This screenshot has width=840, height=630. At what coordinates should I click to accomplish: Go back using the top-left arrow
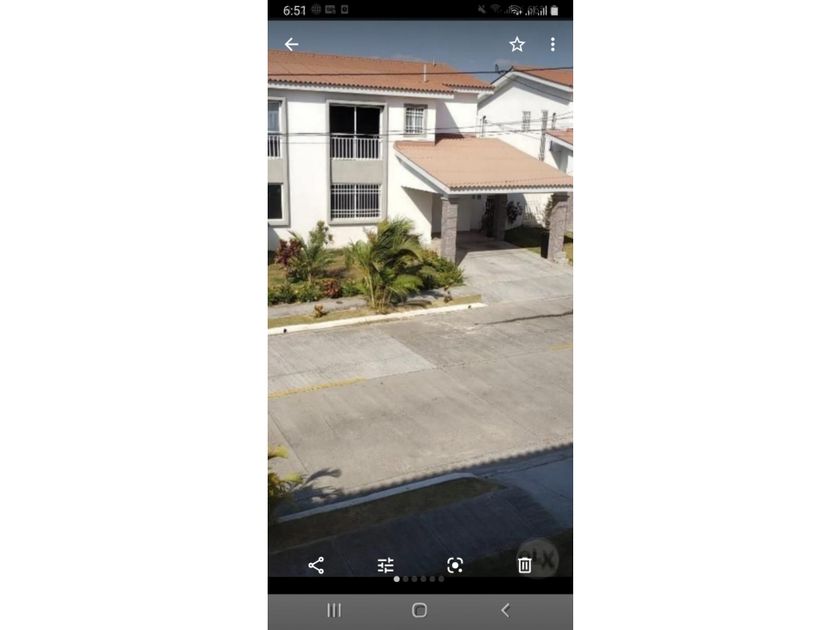coord(291,44)
